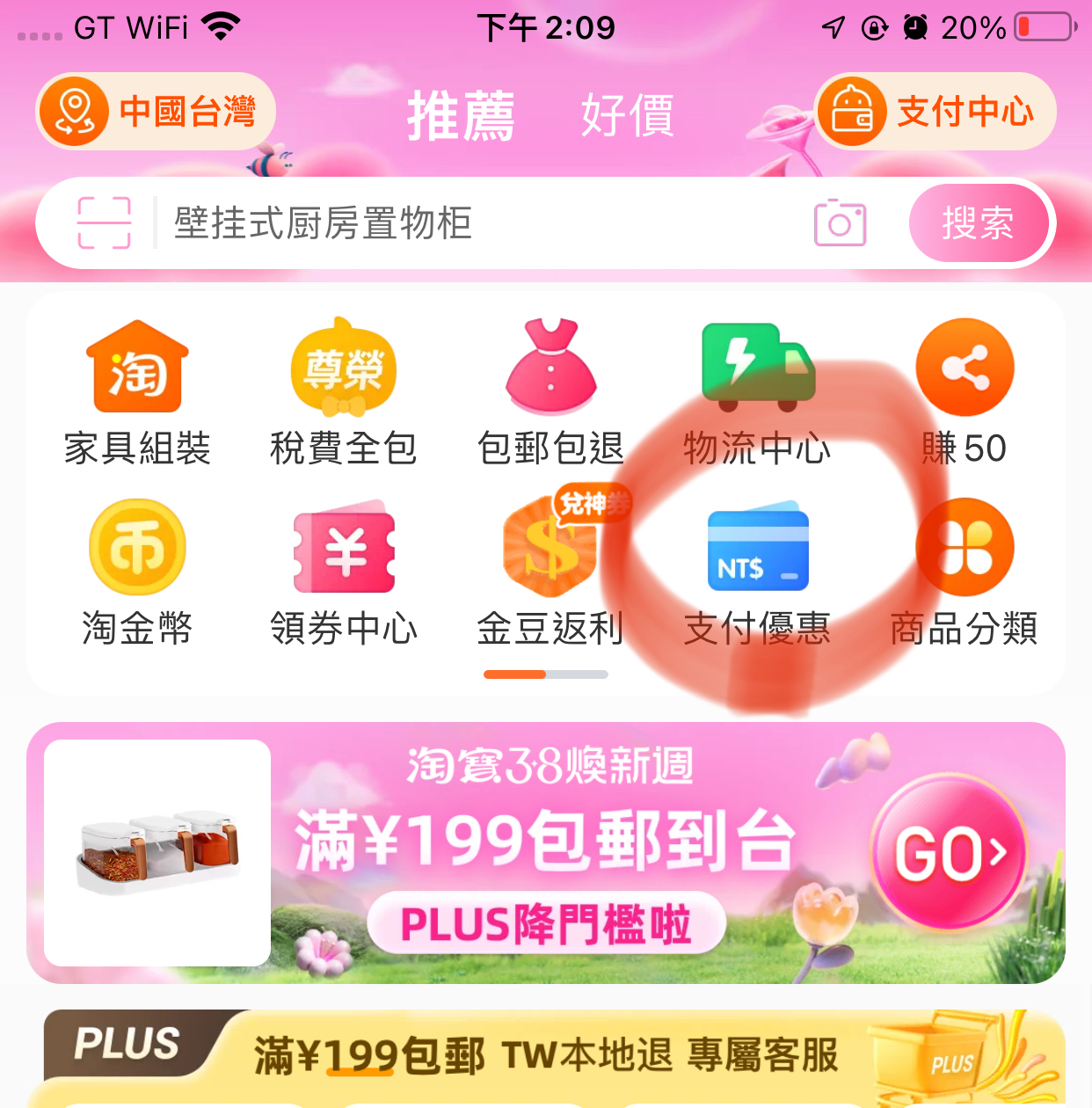Screen dimensions: 1092x1108
Task: Open 金豆返利 rebate shortcut
Action: click(x=550, y=572)
